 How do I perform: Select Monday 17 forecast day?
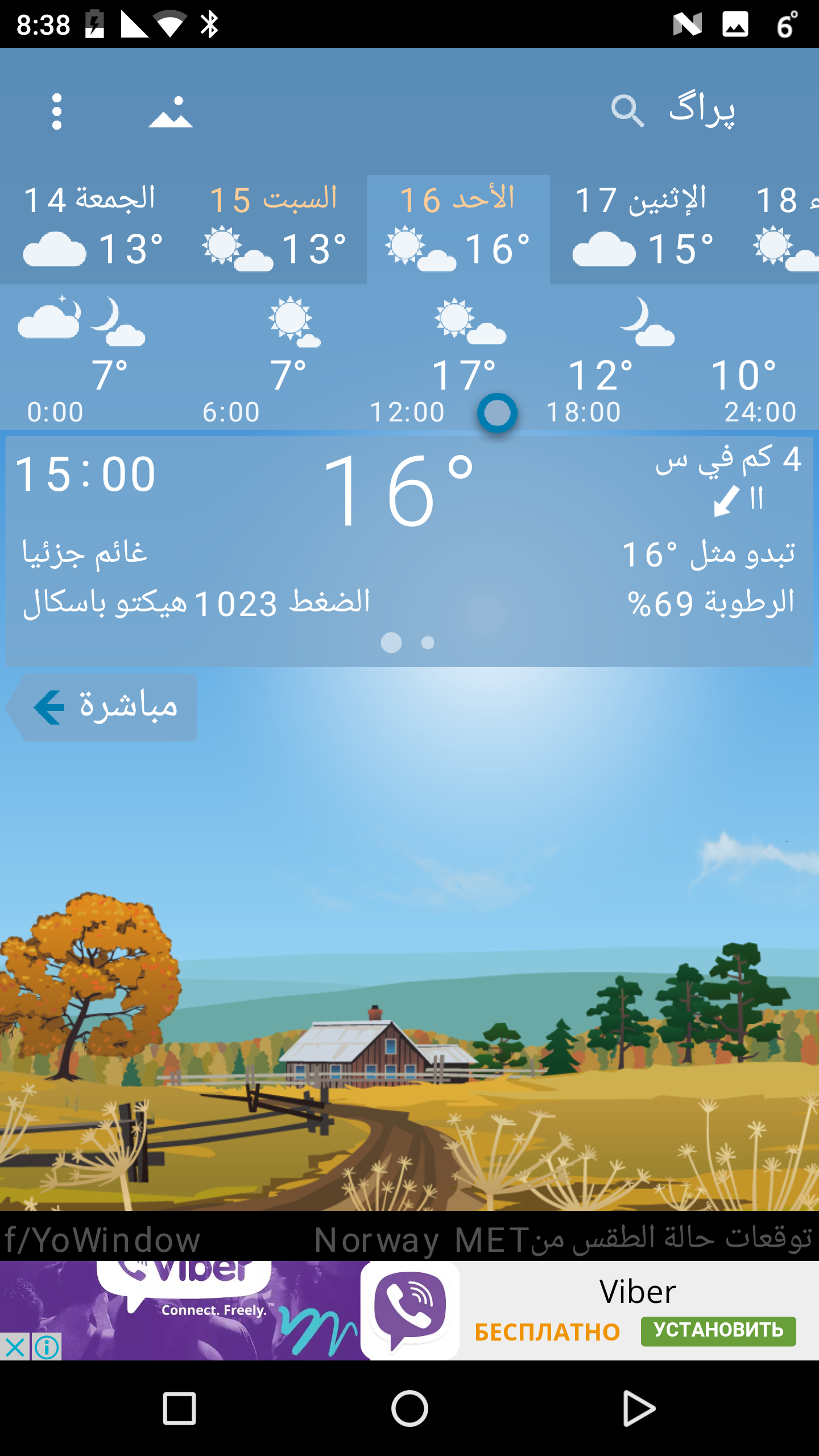coord(642,229)
